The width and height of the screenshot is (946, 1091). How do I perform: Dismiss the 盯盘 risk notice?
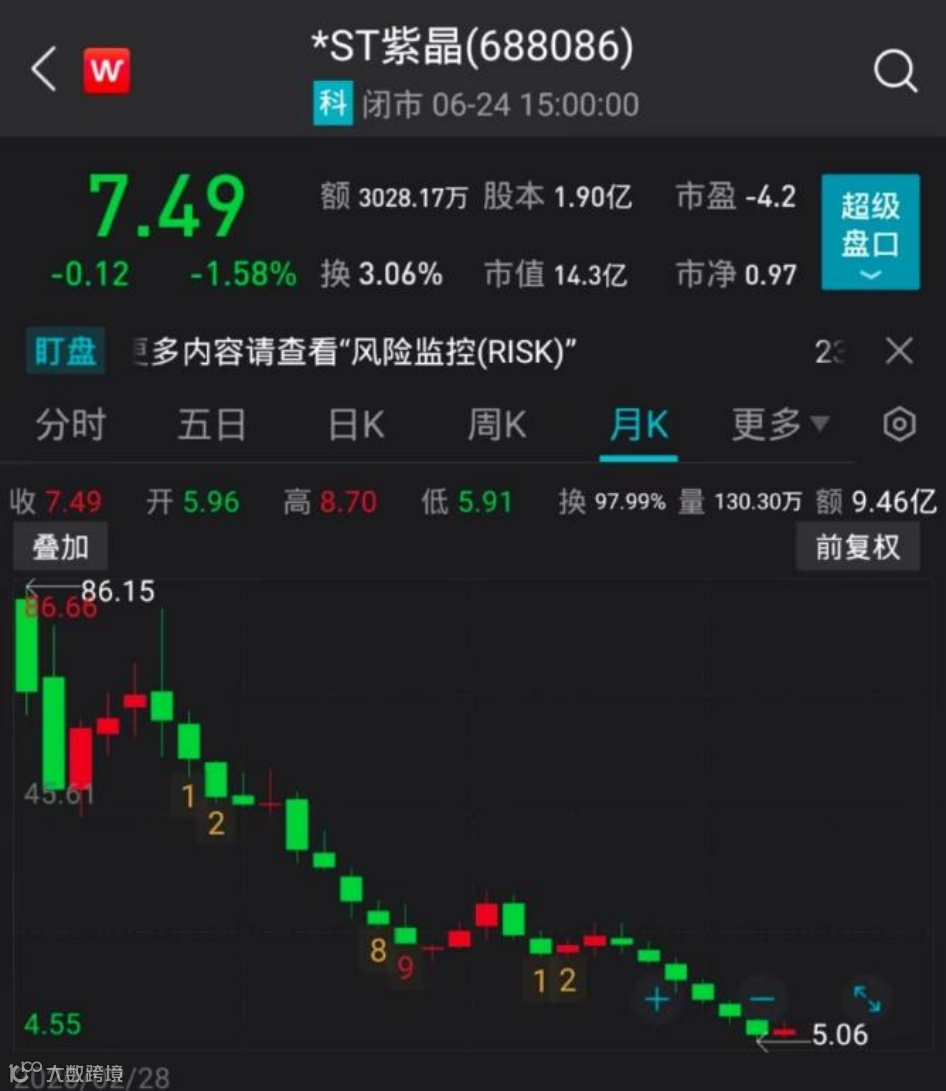coord(899,351)
